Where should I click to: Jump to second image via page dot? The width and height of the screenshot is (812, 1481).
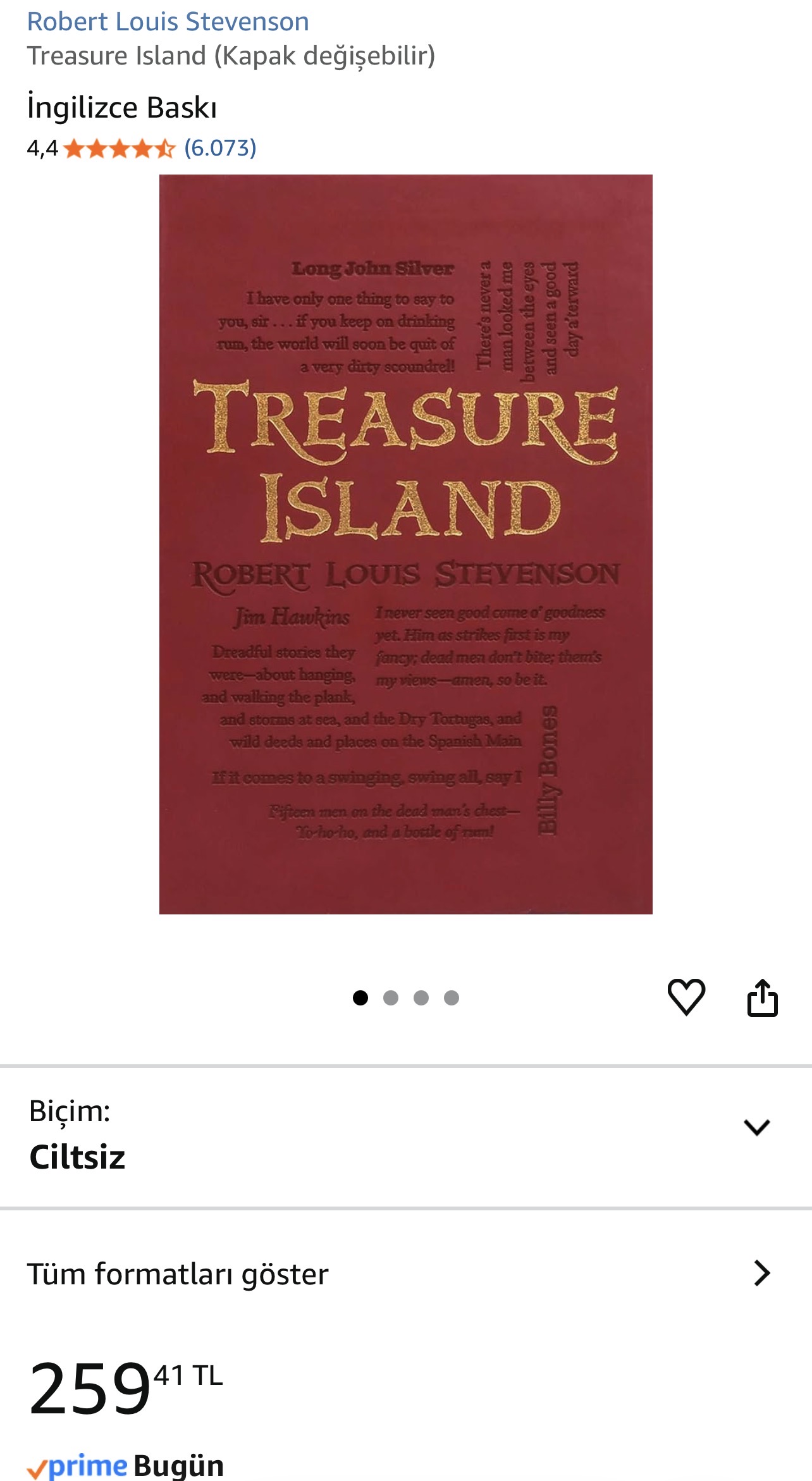click(x=391, y=998)
